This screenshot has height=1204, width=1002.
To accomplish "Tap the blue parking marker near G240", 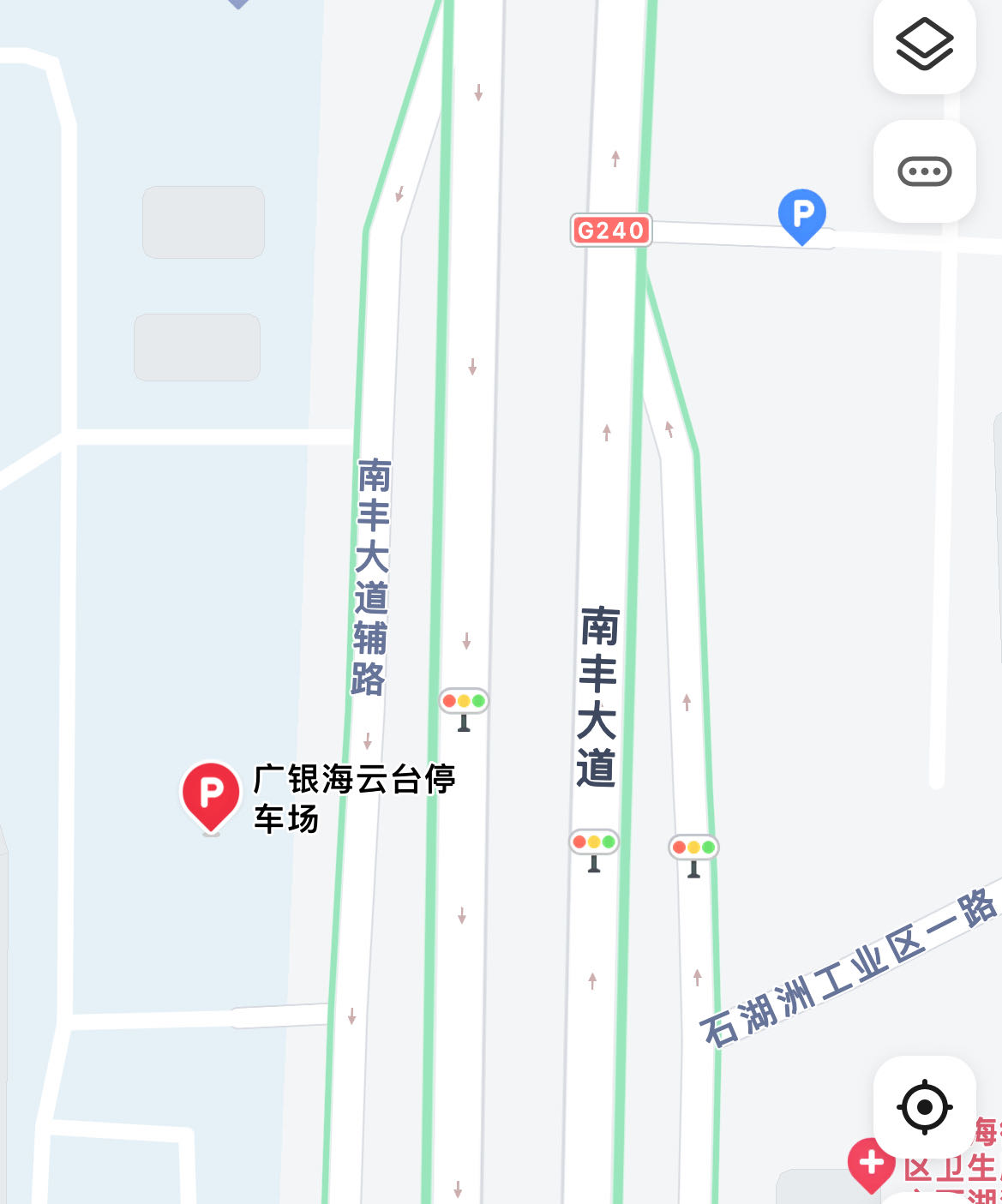I will (801, 214).
